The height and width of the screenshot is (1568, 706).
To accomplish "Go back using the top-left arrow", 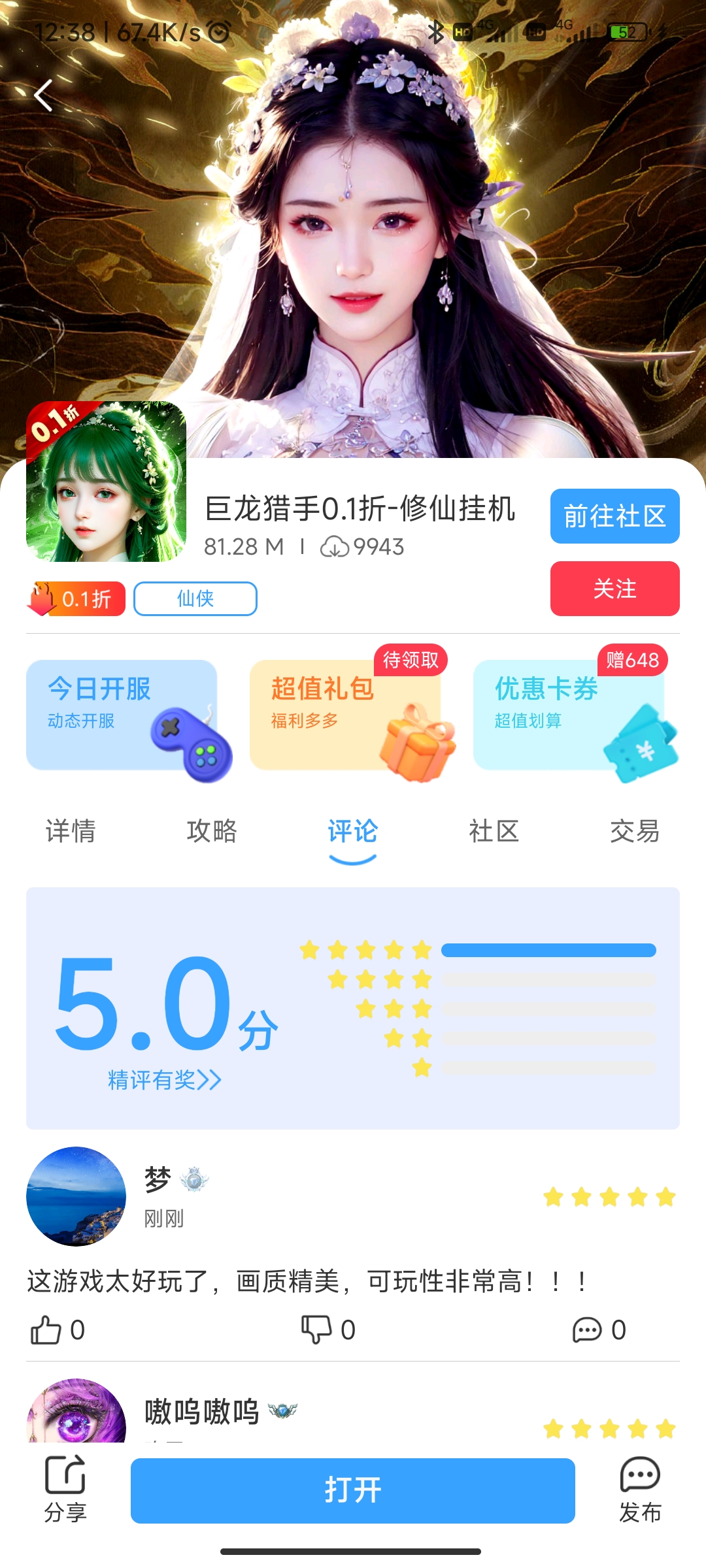I will [x=43, y=96].
